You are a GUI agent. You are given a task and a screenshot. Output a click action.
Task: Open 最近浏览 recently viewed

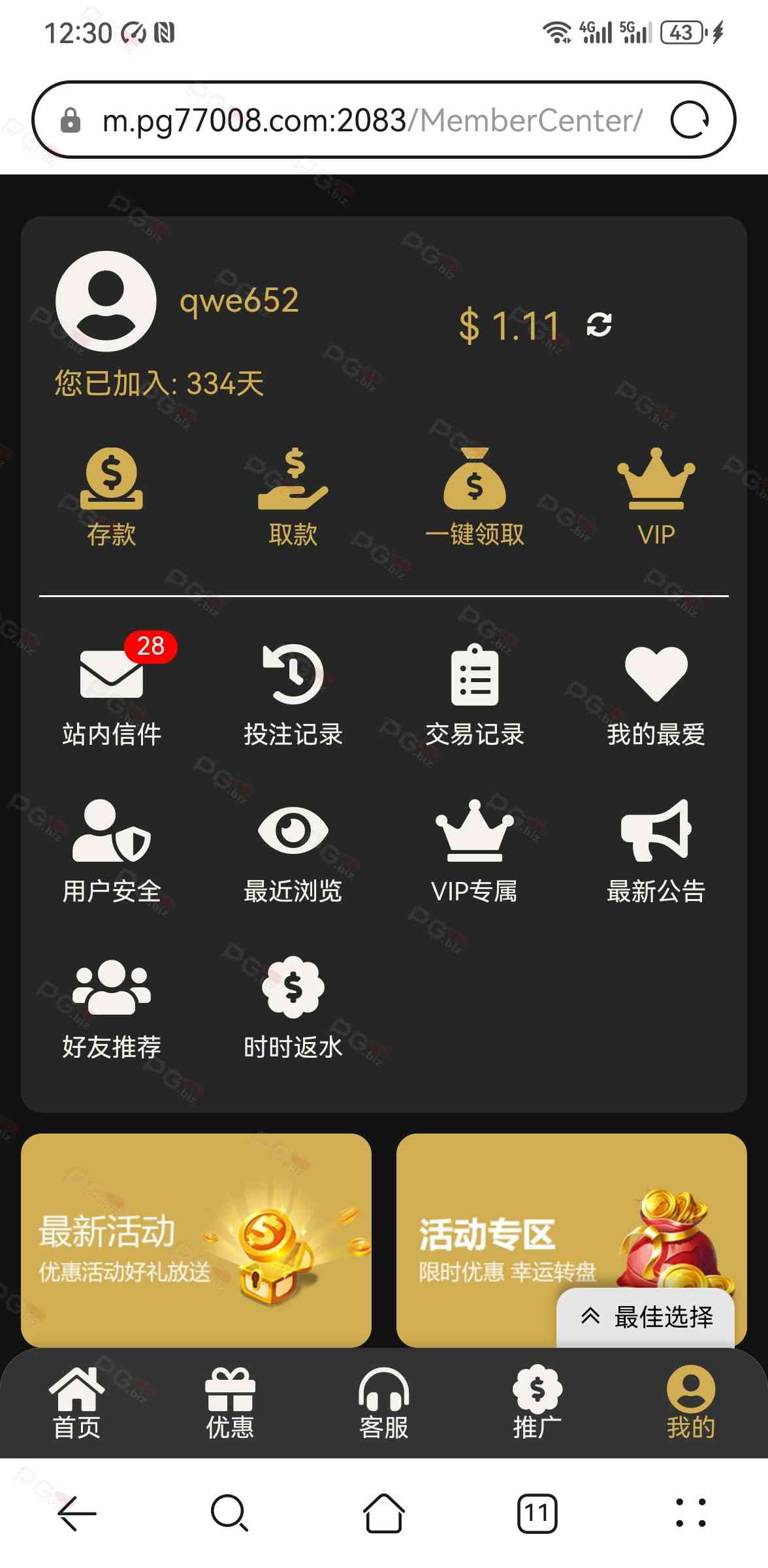point(293,851)
